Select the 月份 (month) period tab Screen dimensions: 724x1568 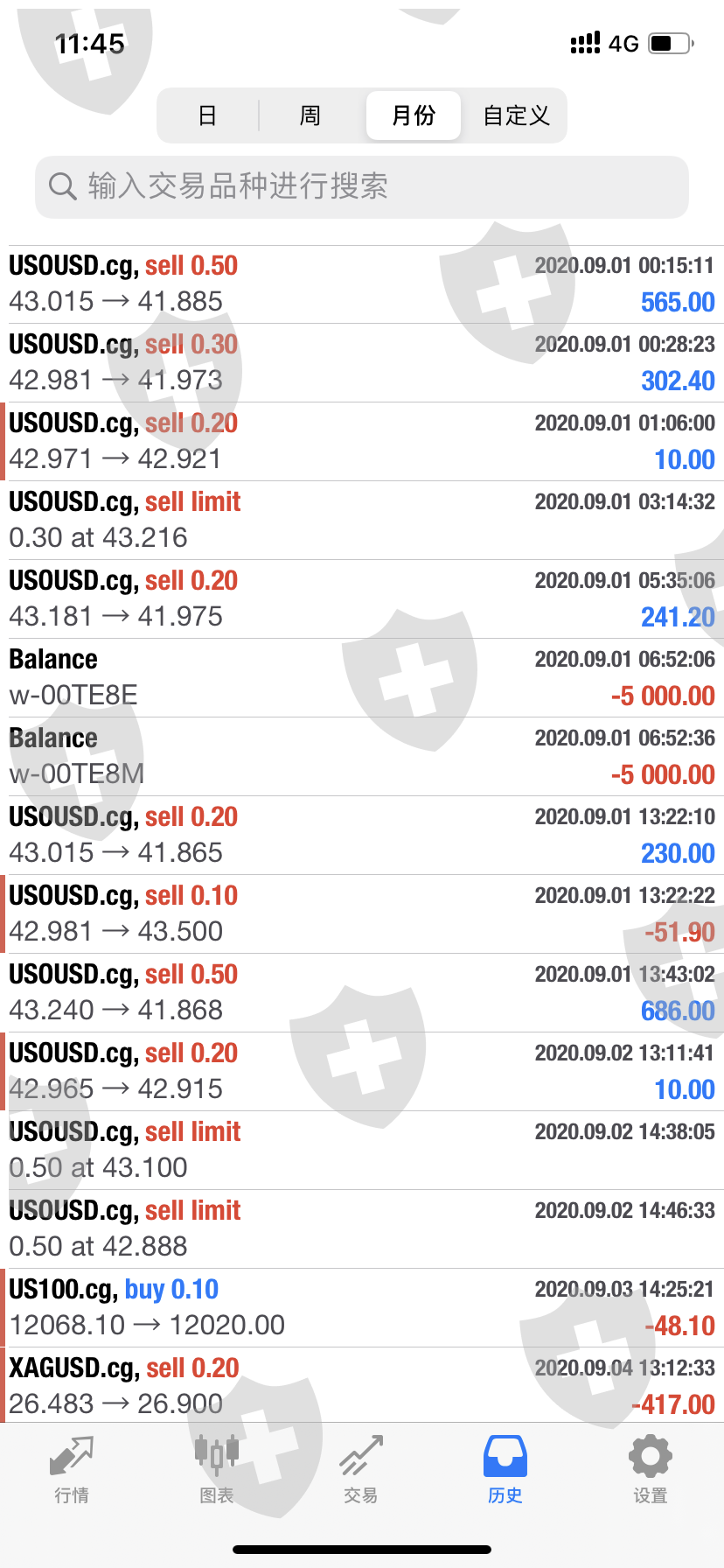click(x=414, y=115)
